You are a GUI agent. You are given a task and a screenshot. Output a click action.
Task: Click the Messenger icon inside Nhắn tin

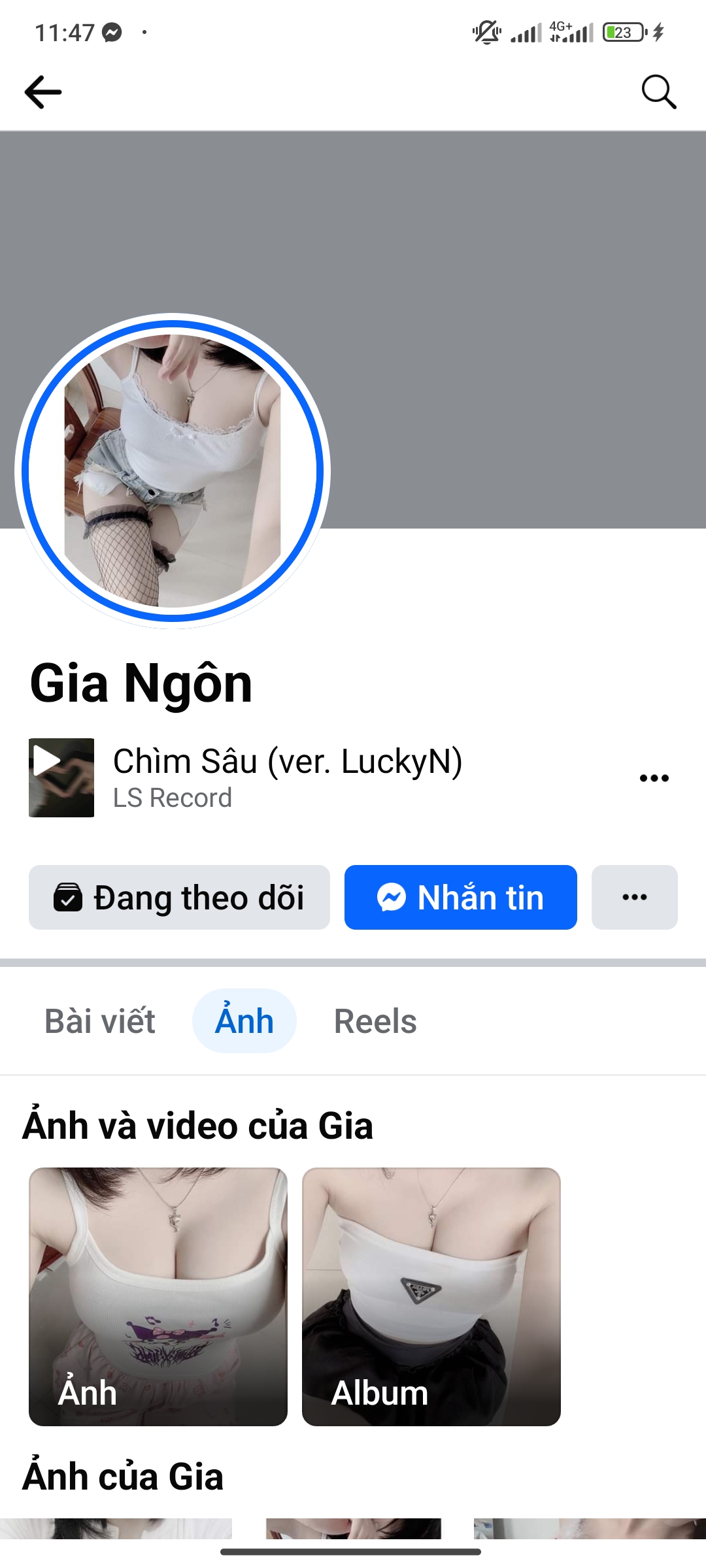point(392,898)
